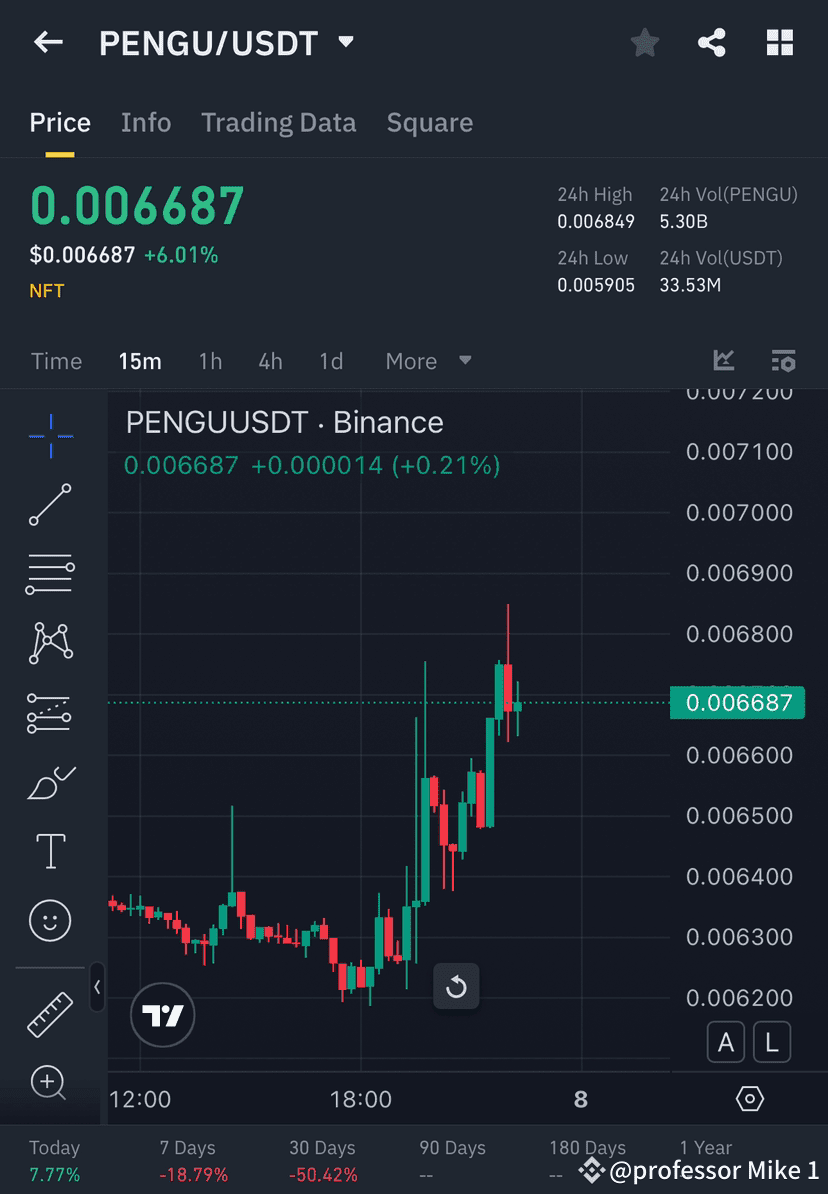This screenshot has height=1194, width=828.
Task: Select the brush drawing tool
Action: tap(50, 783)
